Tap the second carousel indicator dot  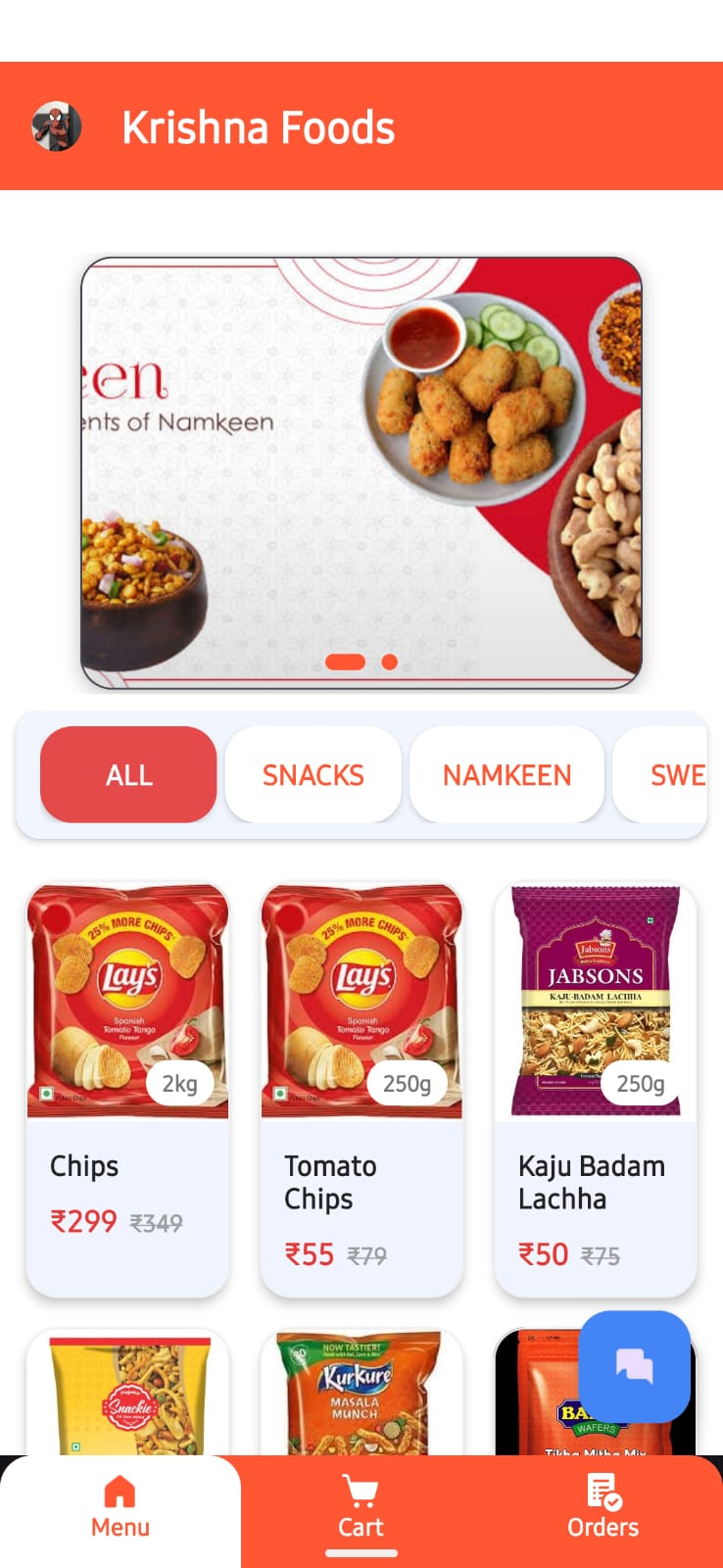click(389, 661)
